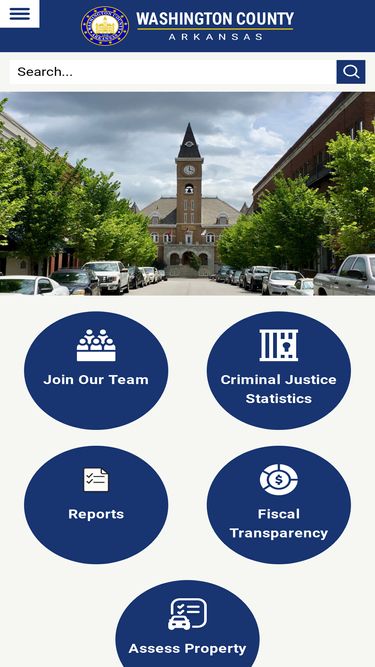
Task: Tap the magnifier search button
Action: click(351, 72)
